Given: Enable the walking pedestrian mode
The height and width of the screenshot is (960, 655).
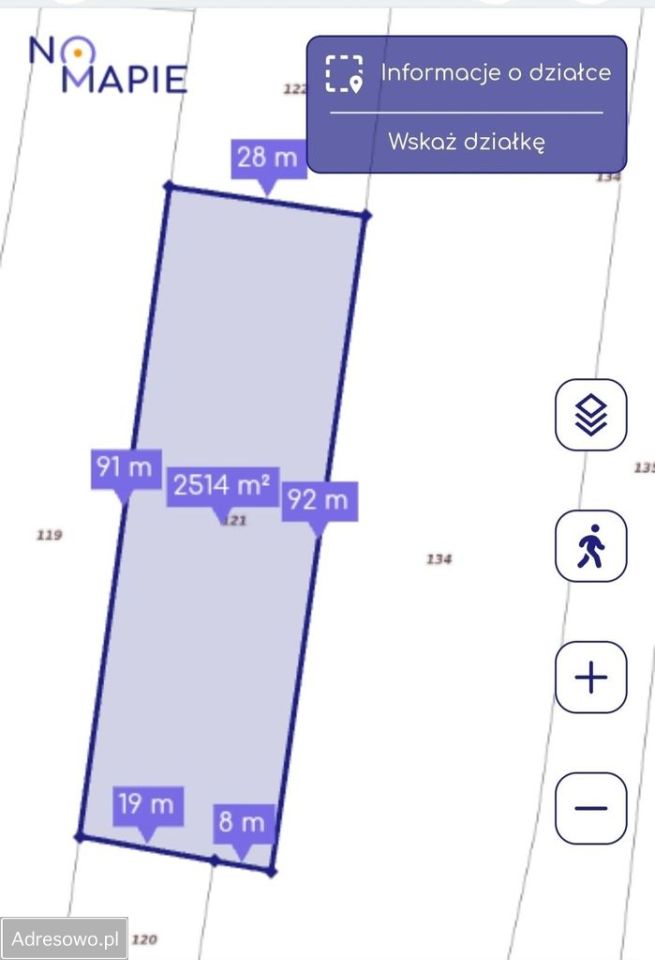Looking at the screenshot, I should coord(591,546).
